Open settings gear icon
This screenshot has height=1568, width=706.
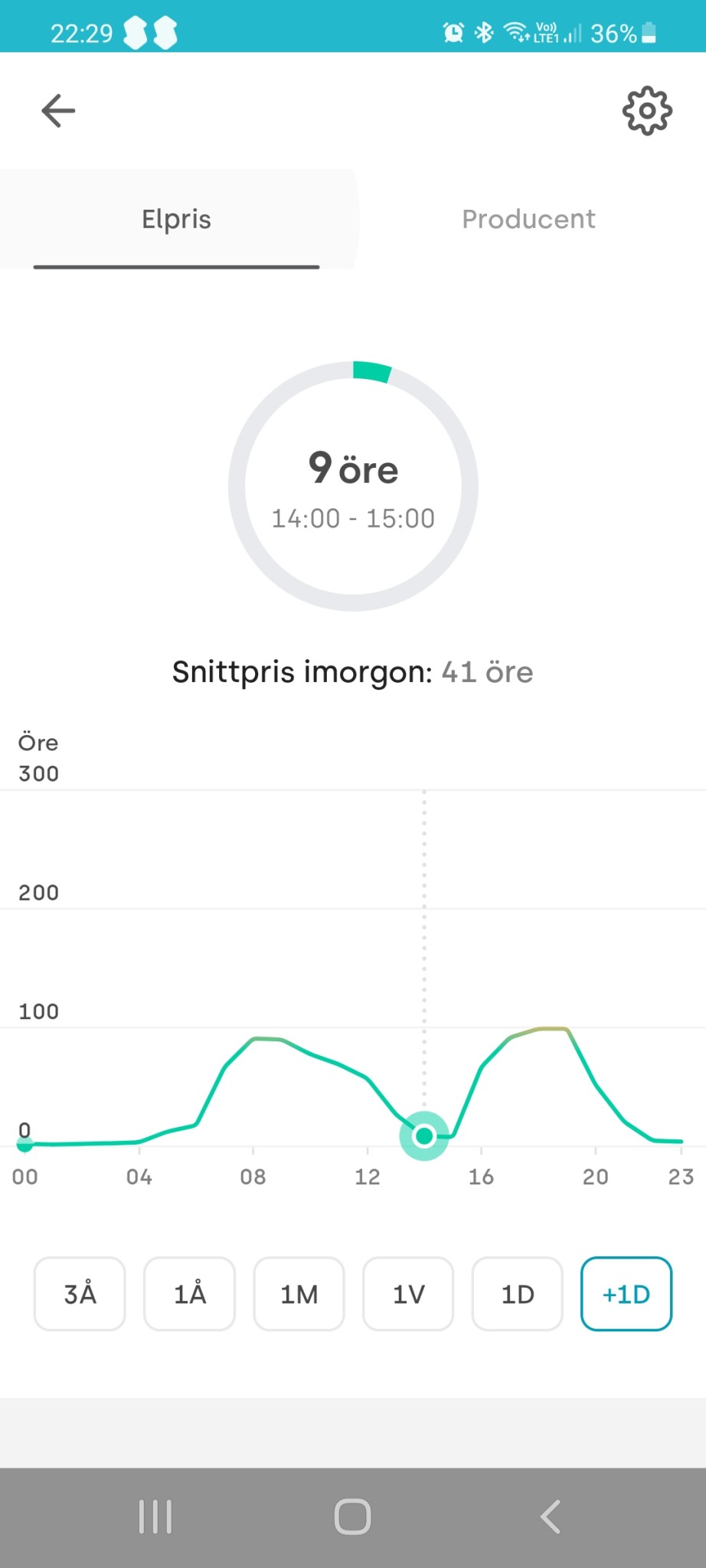647,111
